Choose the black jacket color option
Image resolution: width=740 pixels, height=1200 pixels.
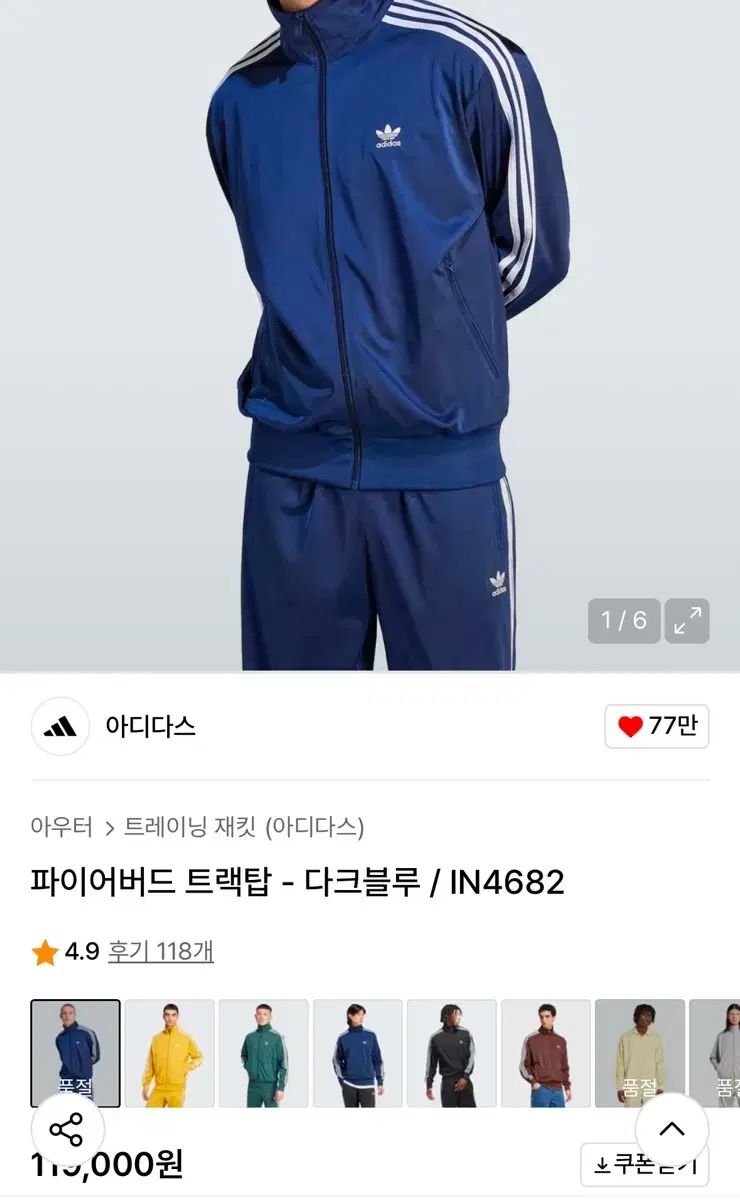[452, 1052]
